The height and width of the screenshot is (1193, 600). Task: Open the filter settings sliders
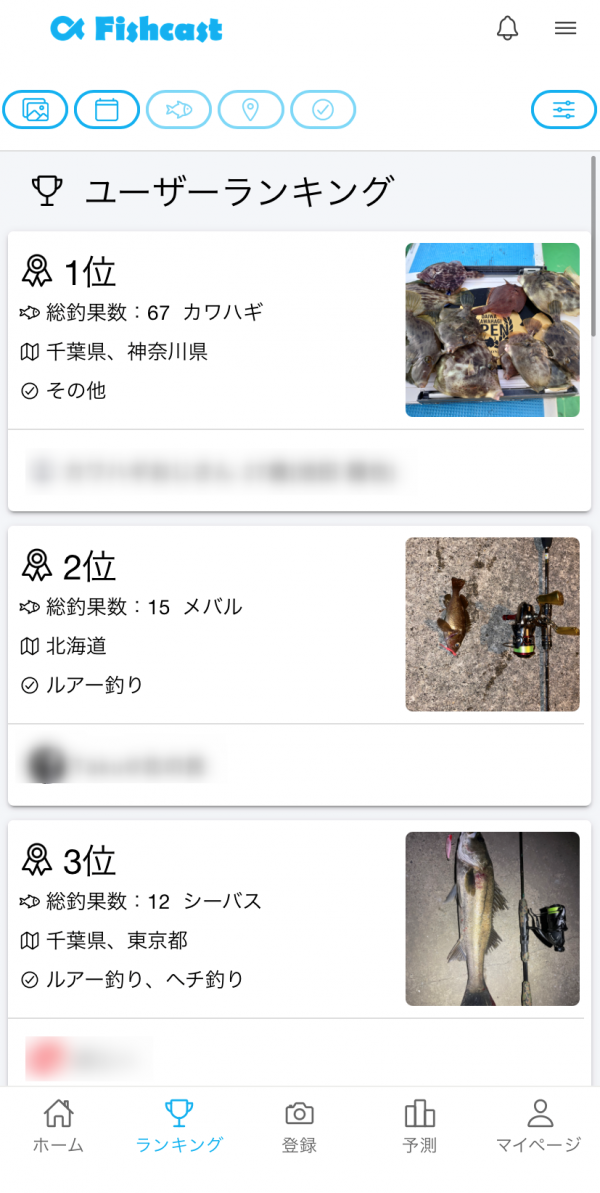click(x=564, y=110)
